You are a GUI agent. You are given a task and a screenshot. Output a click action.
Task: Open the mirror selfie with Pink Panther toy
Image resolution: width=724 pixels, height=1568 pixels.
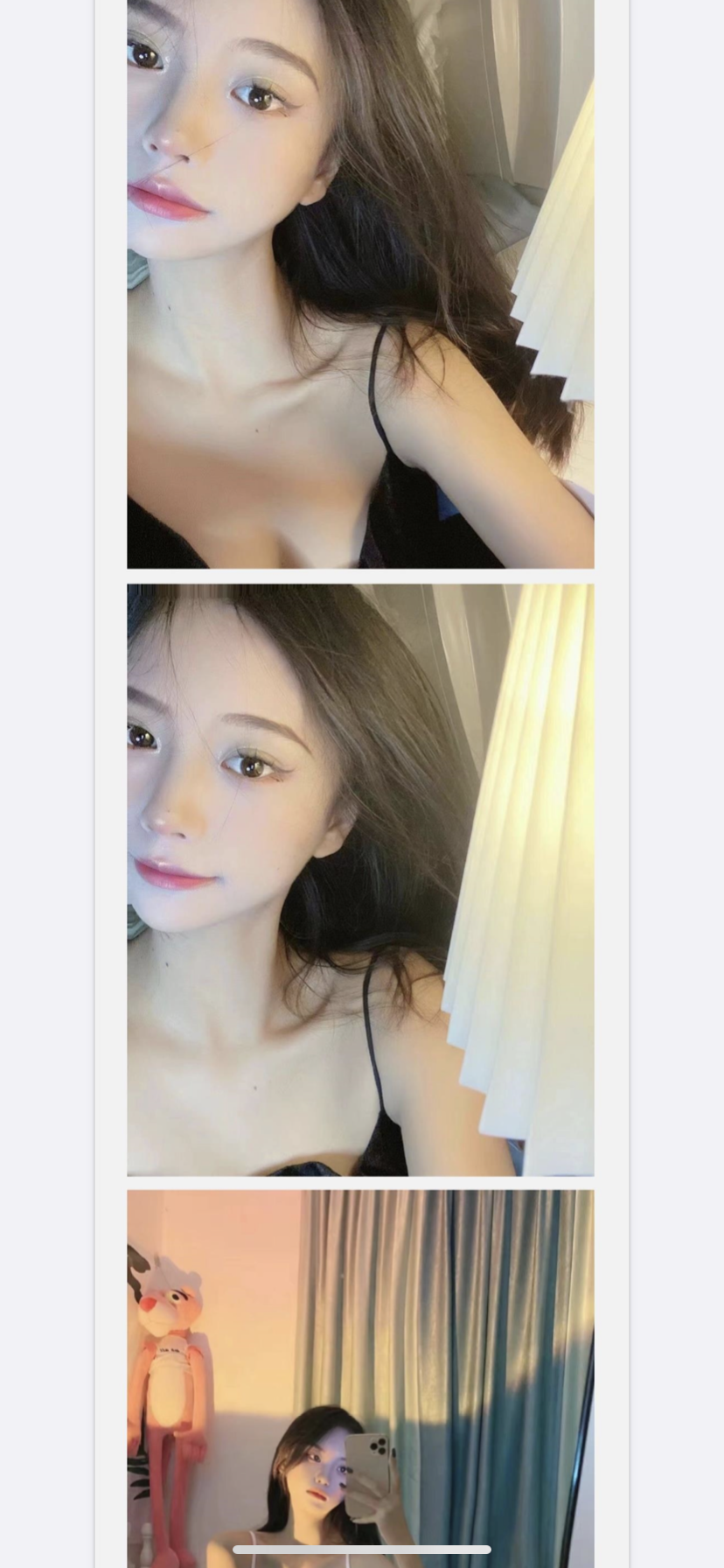[360, 1374]
